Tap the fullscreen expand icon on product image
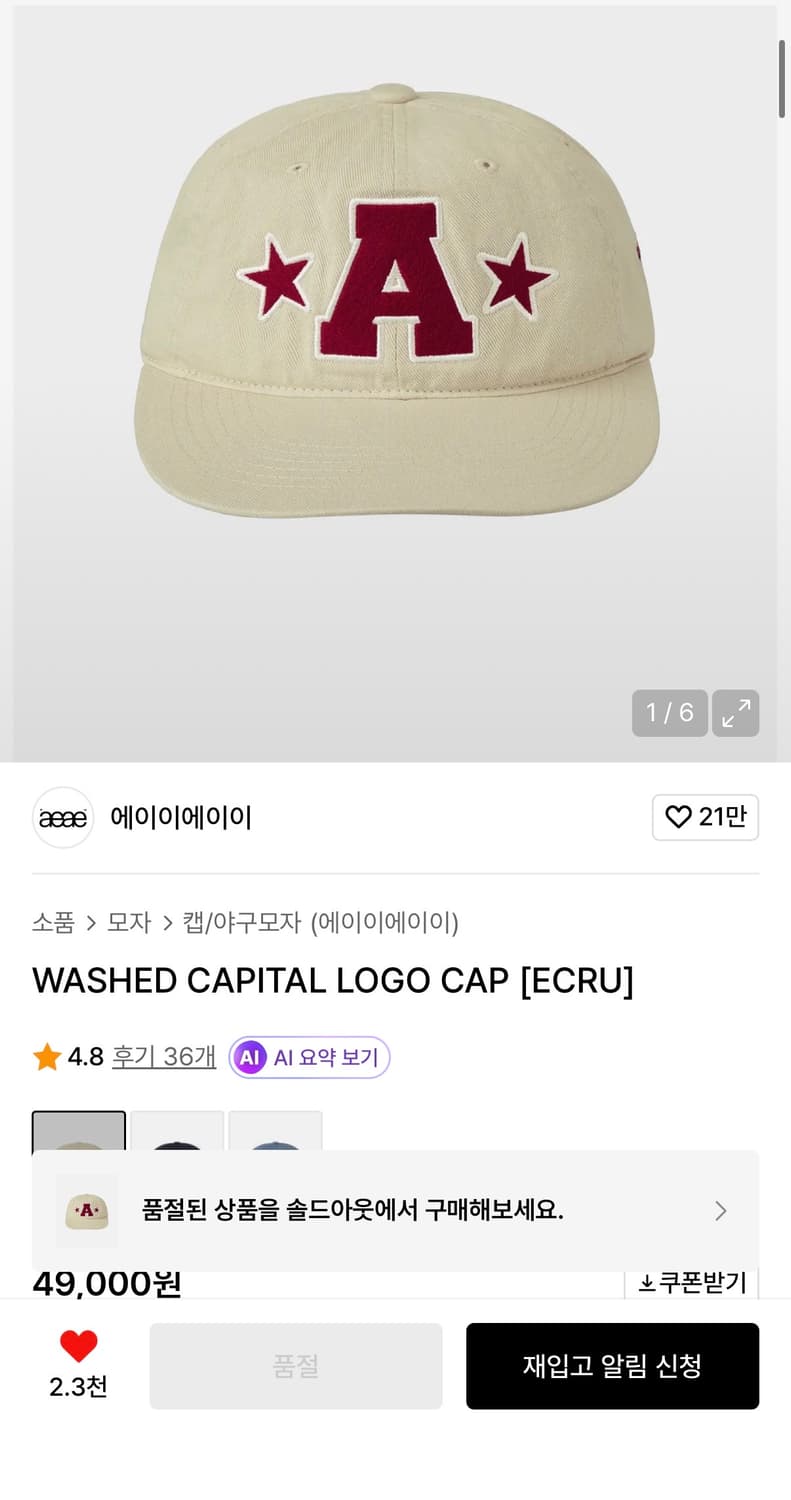791x1500 pixels. tap(735, 713)
